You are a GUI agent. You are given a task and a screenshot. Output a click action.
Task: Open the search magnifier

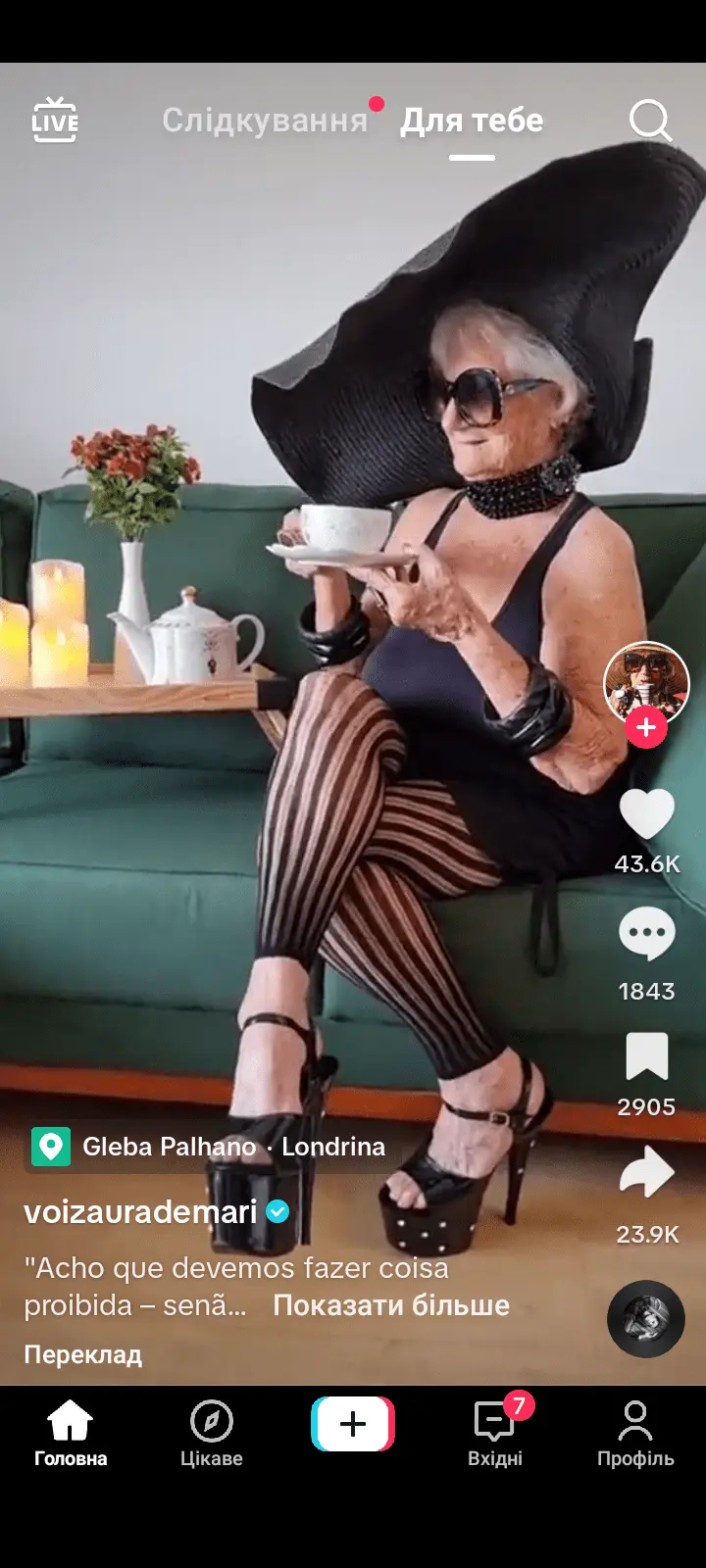tap(649, 121)
